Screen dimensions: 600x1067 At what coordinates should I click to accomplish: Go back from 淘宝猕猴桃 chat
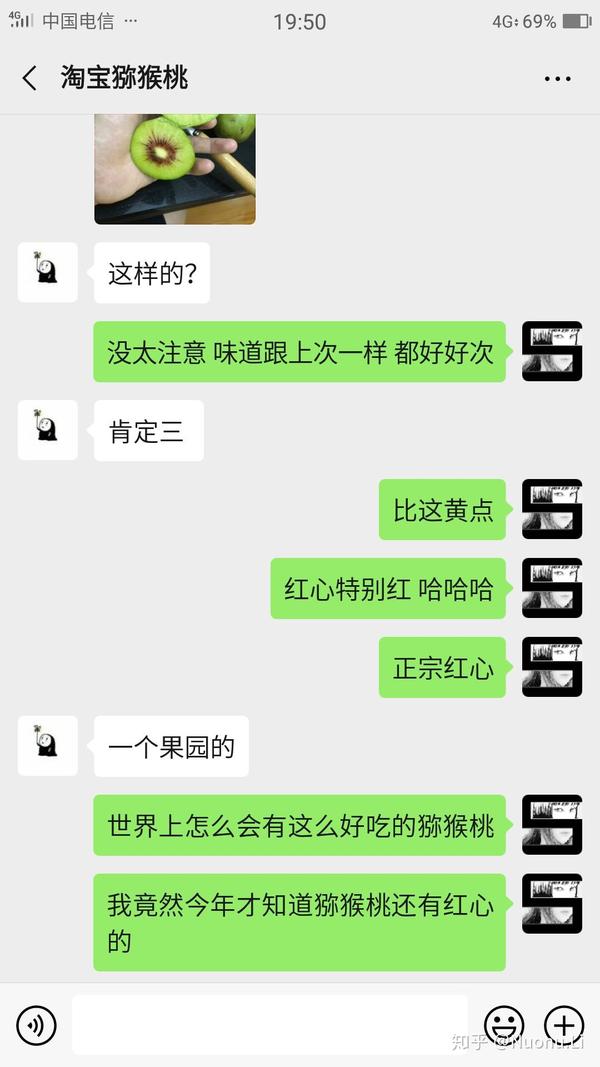(30, 78)
